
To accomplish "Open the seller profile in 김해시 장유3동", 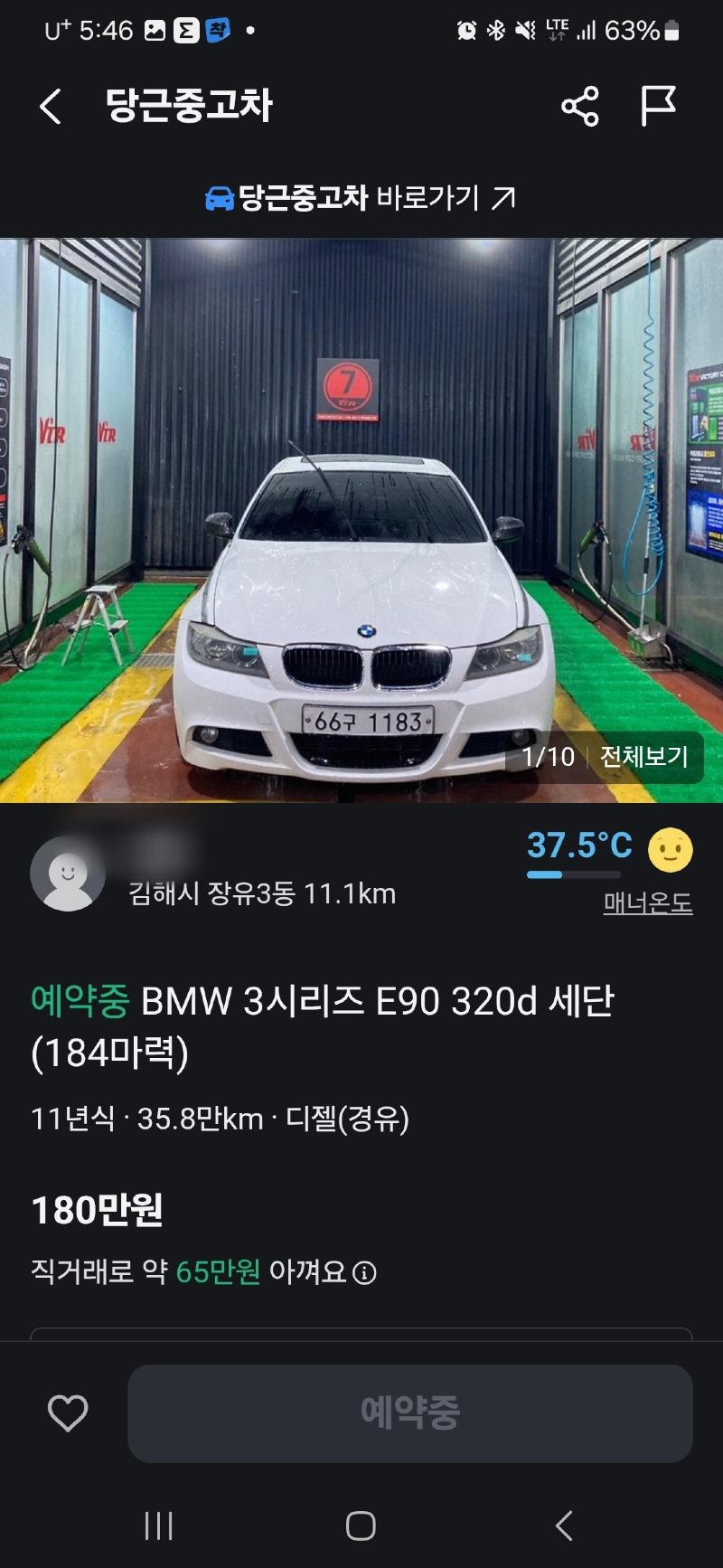I will click(69, 874).
